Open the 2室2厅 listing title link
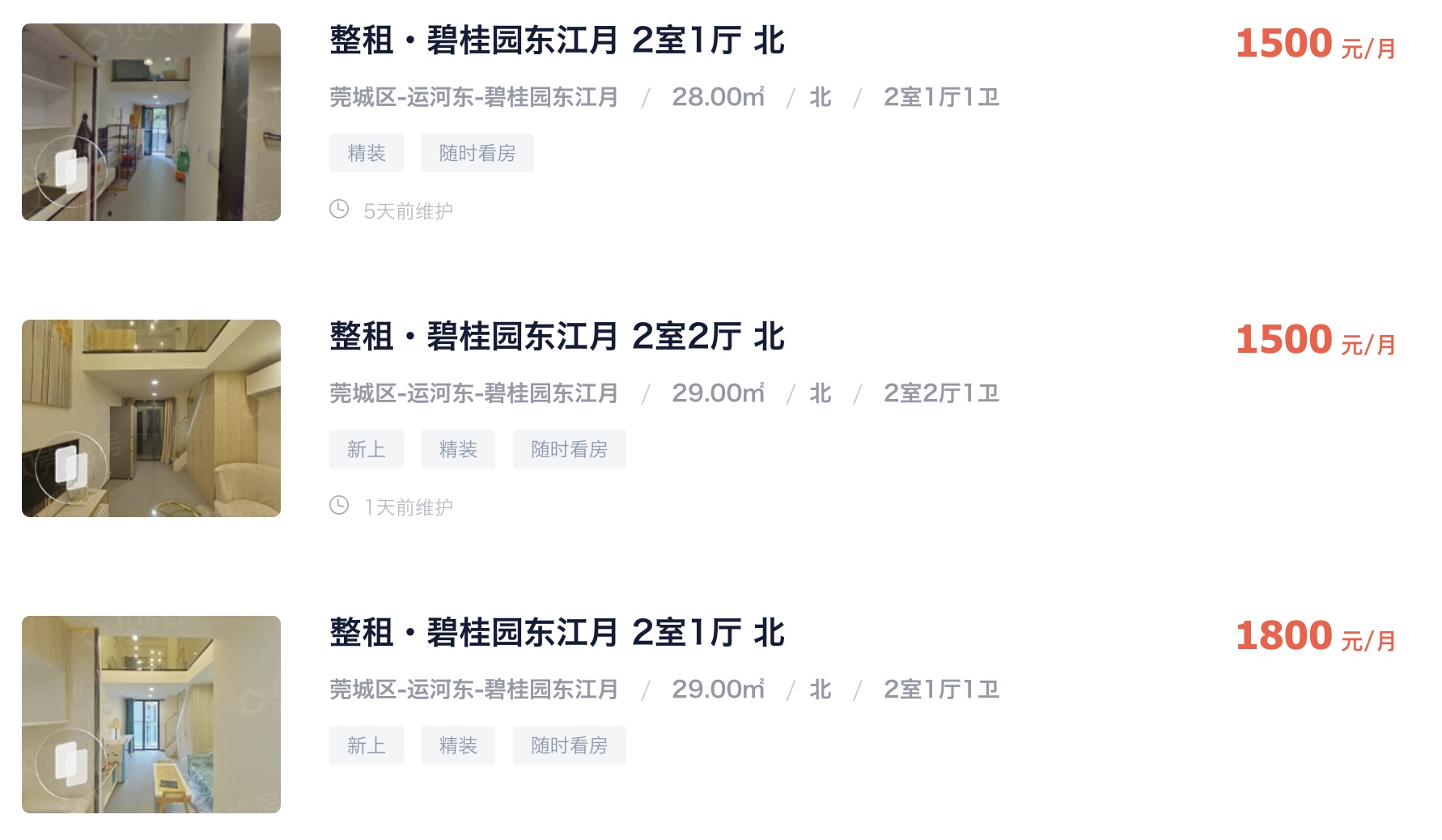The width and height of the screenshot is (1442, 840). [557, 337]
